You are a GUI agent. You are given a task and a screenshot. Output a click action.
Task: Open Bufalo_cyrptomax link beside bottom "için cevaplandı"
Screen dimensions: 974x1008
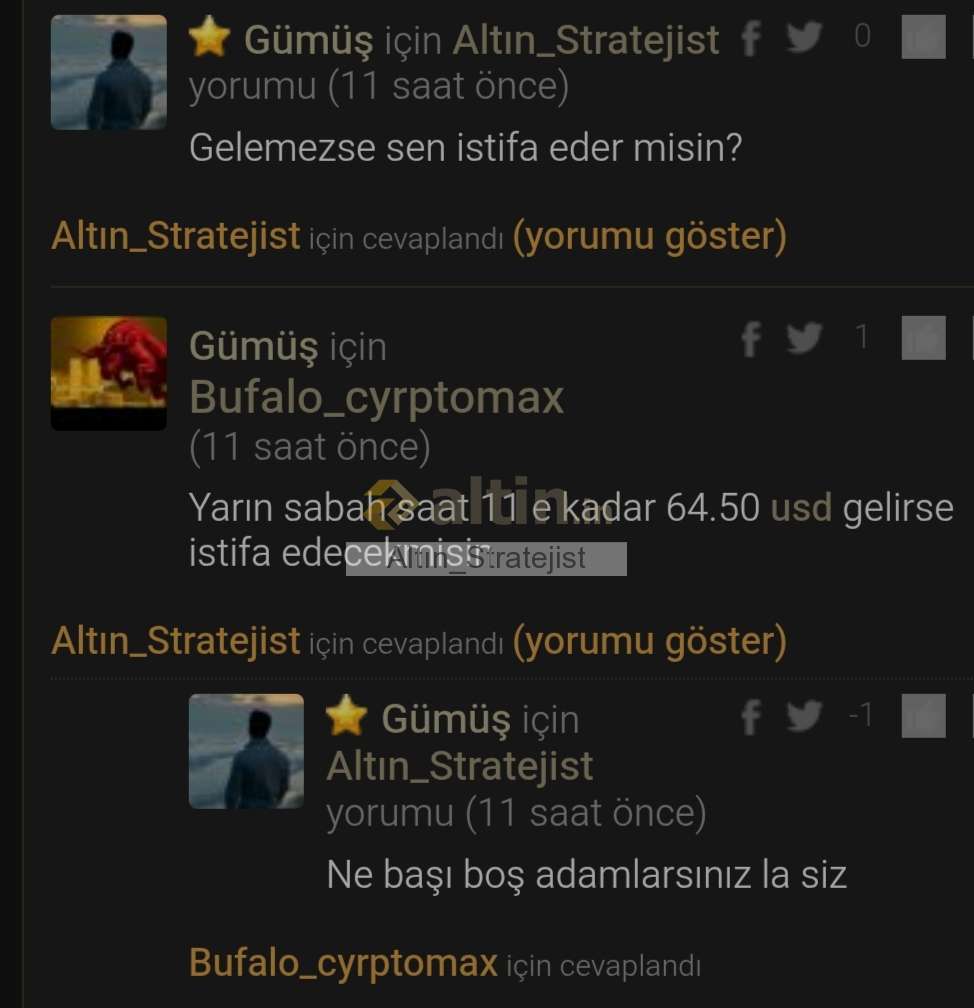tap(343, 964)
